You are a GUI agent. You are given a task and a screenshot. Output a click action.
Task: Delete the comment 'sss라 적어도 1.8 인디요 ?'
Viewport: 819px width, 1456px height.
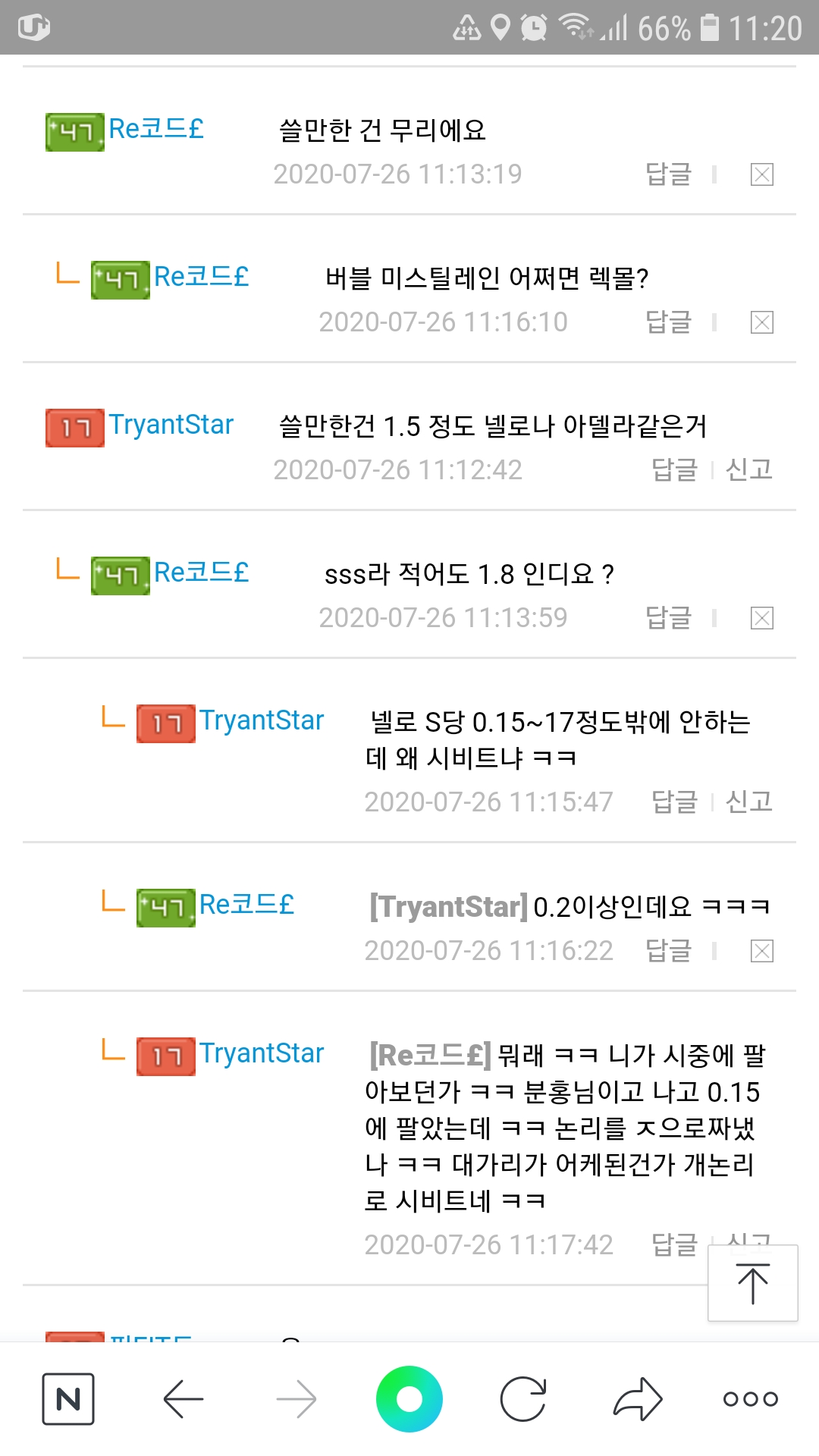click(761, 619)
